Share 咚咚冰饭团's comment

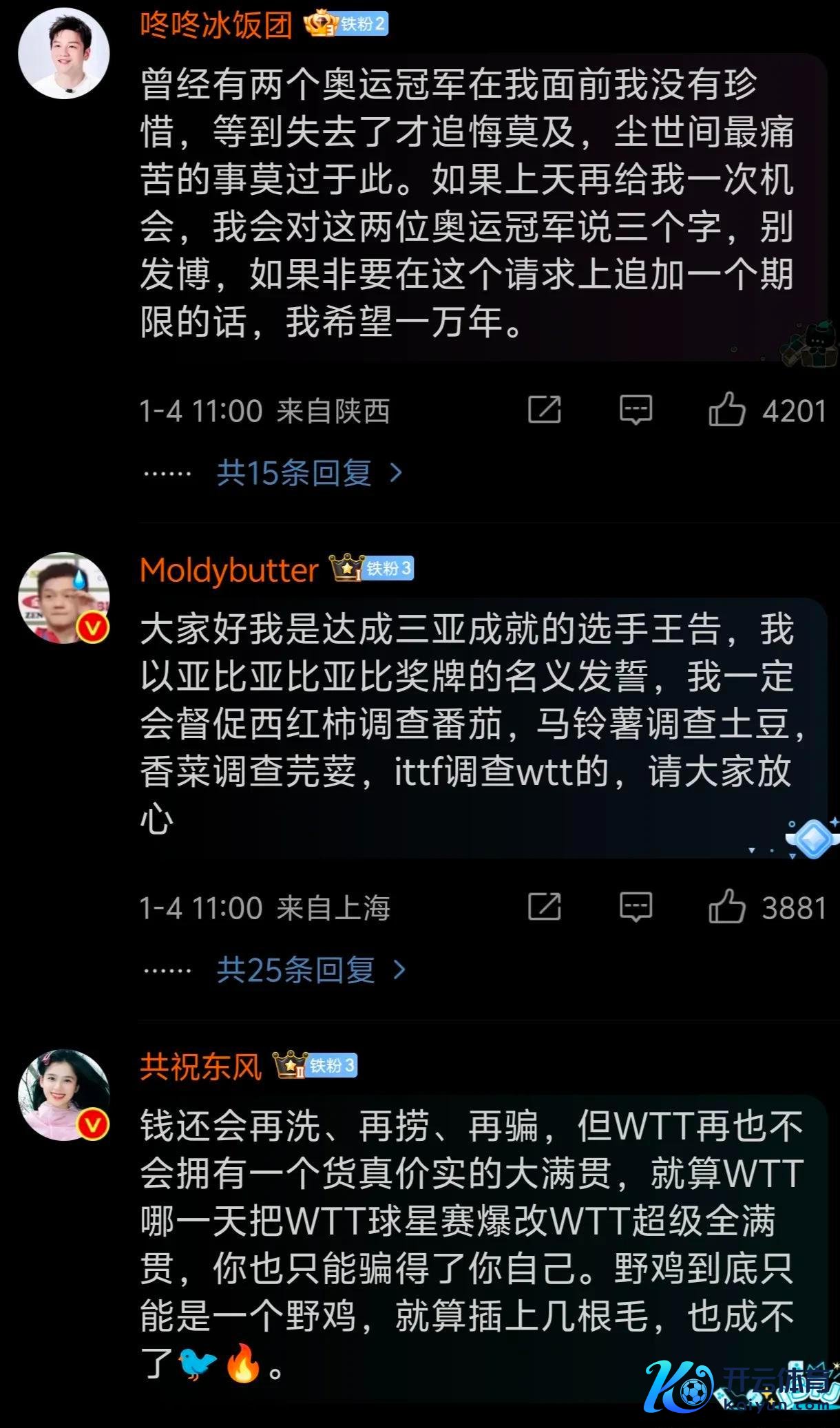[544, 410]
